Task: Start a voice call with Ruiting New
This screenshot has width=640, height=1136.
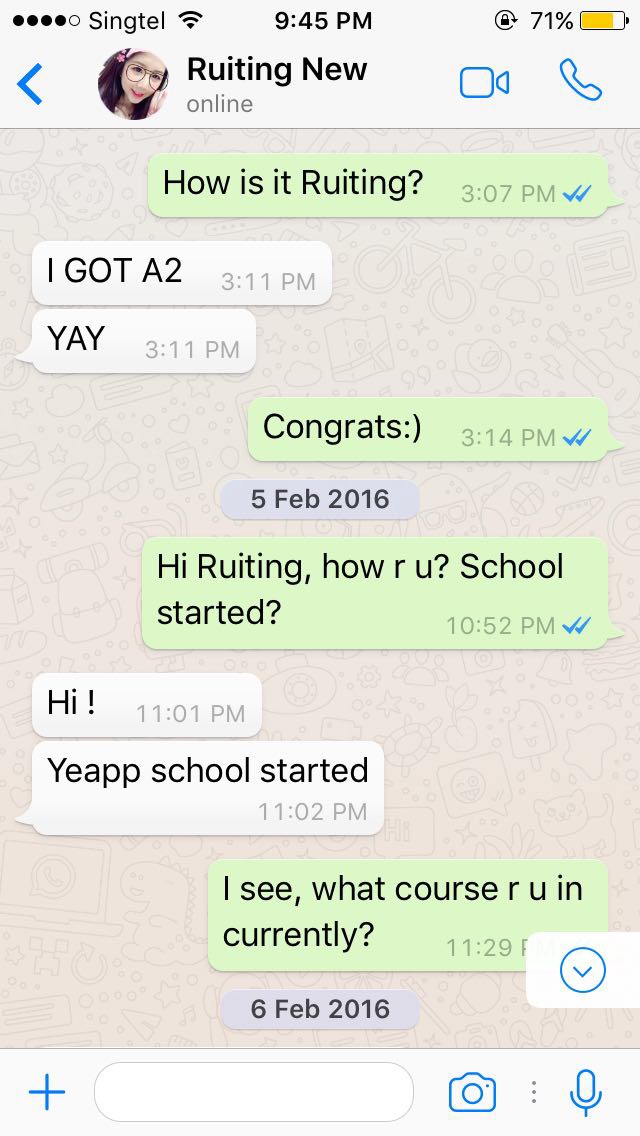Action: [x=581, y=82]
